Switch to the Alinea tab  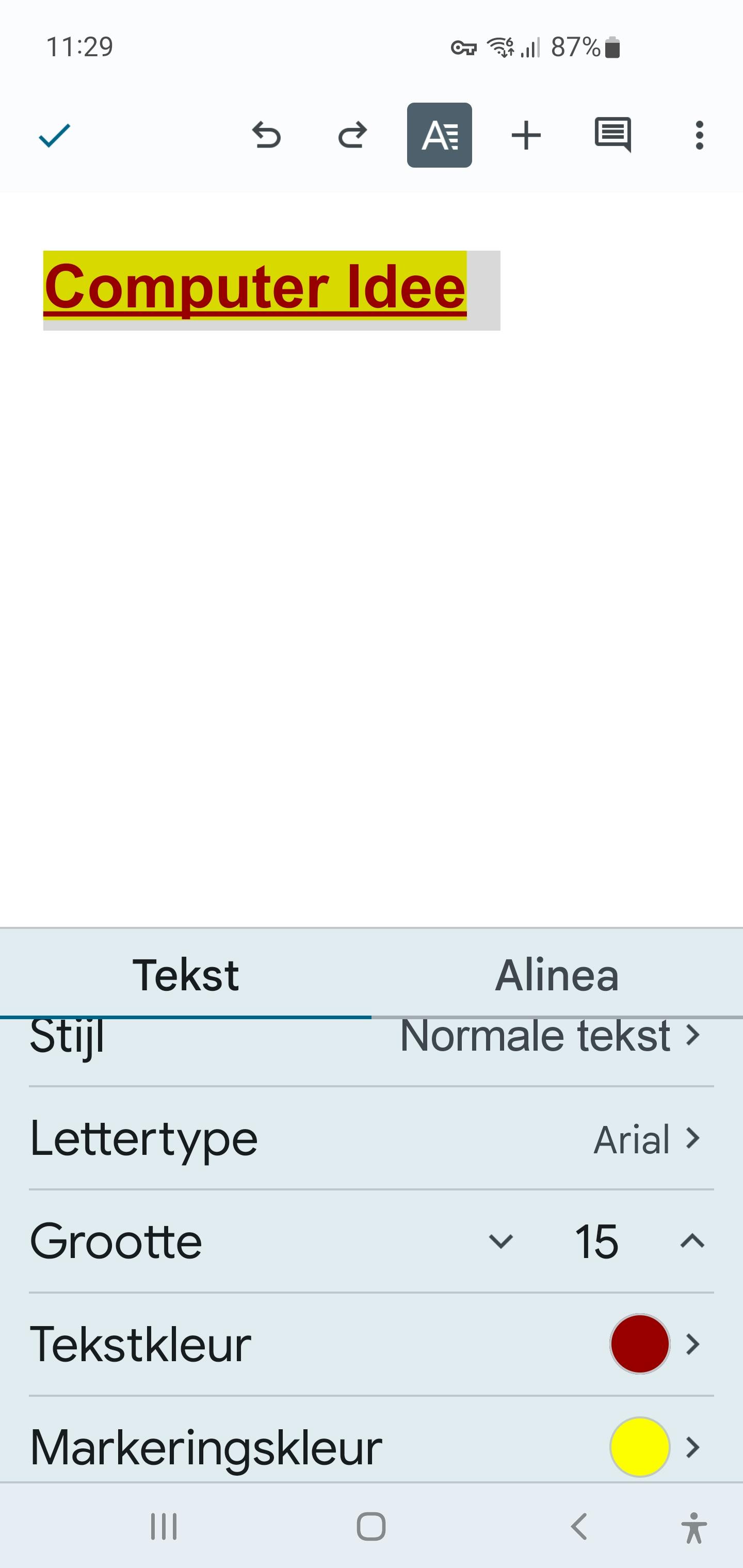[557, 975]
